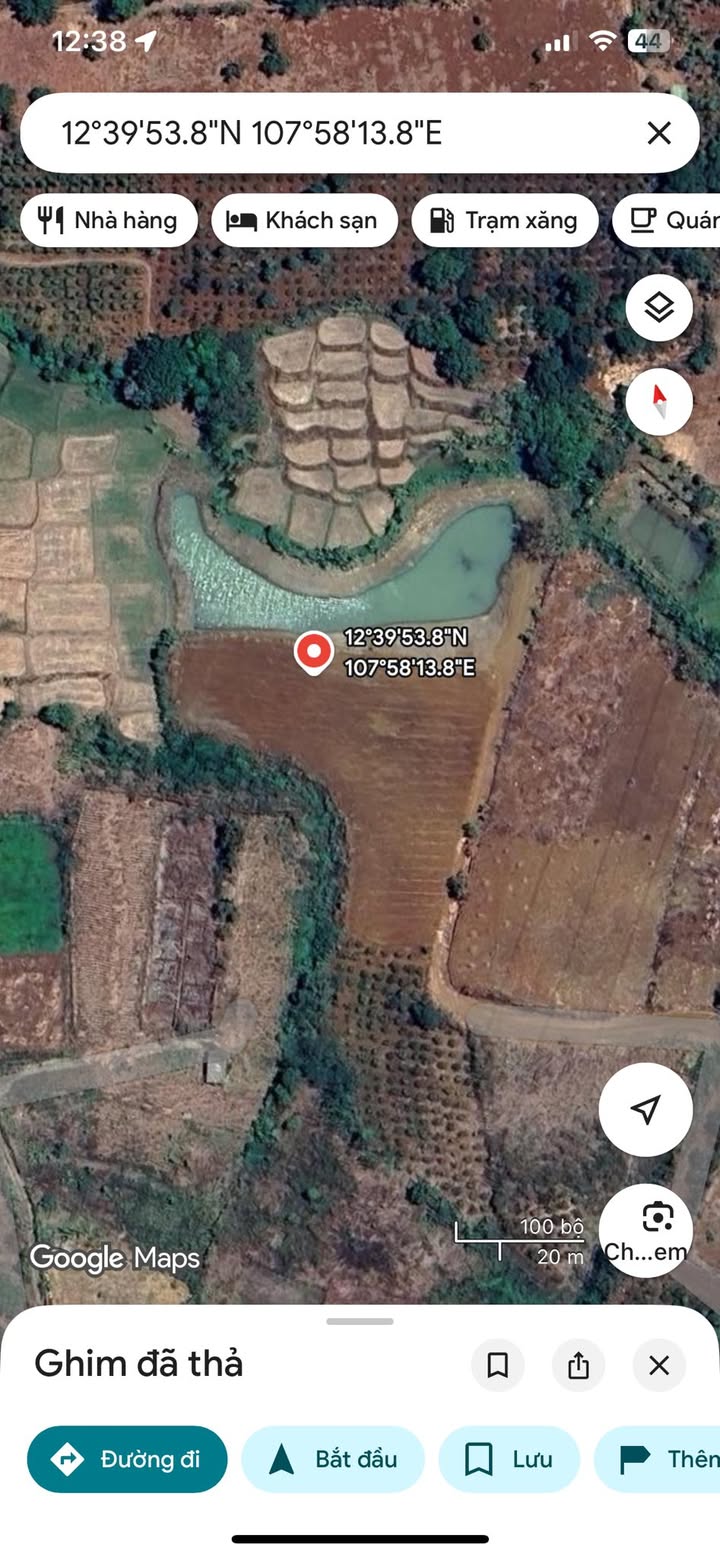The image size is (720, 1557).
Task: Share the dropped pin location
Action: 578,1365
